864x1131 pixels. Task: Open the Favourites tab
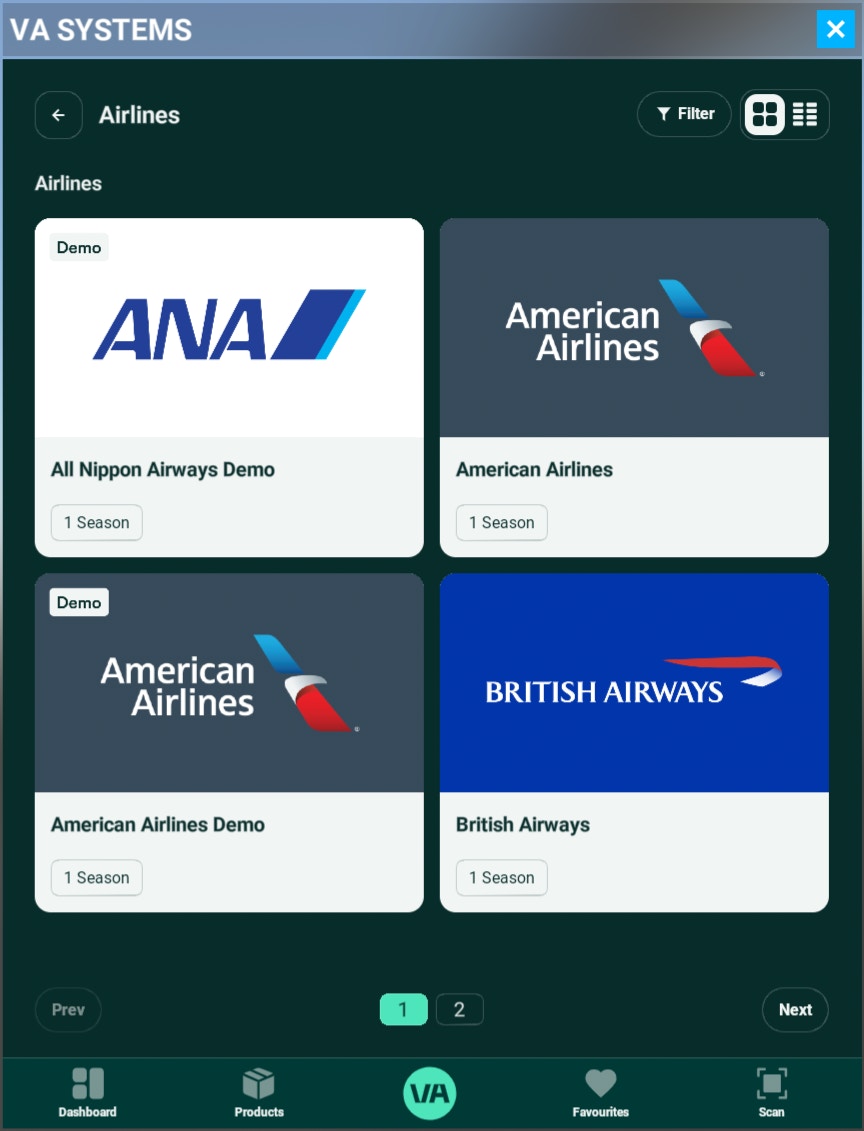(600, 1093)
